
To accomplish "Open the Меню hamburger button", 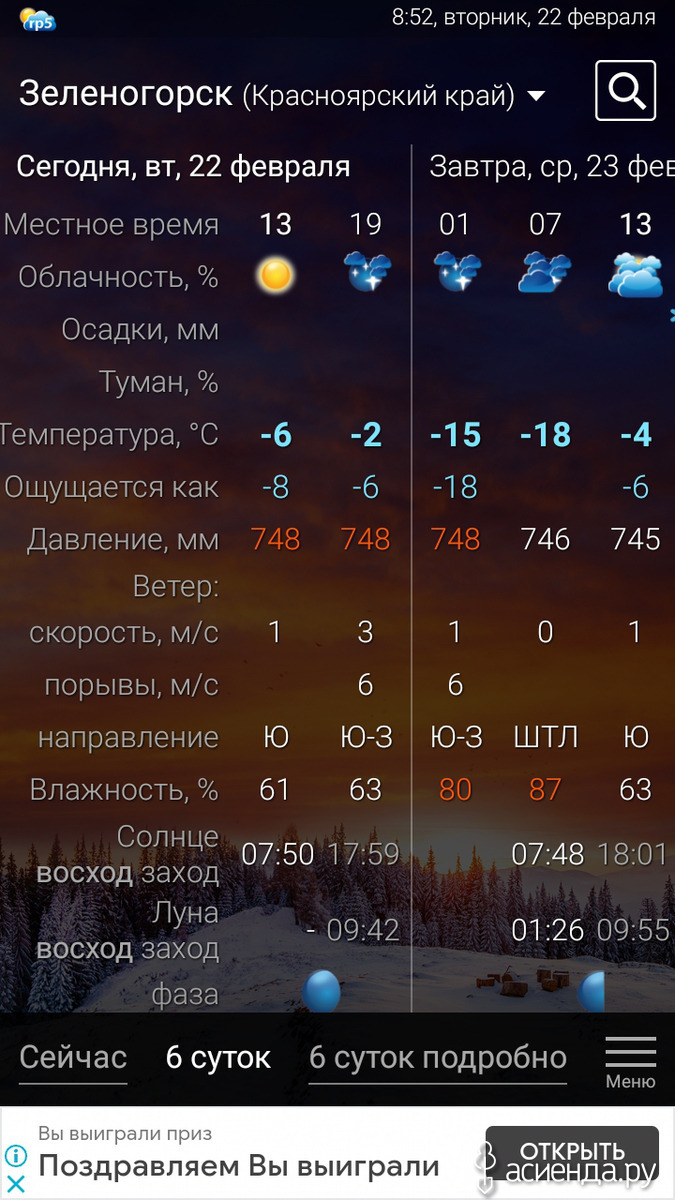I will point(631,1062).
